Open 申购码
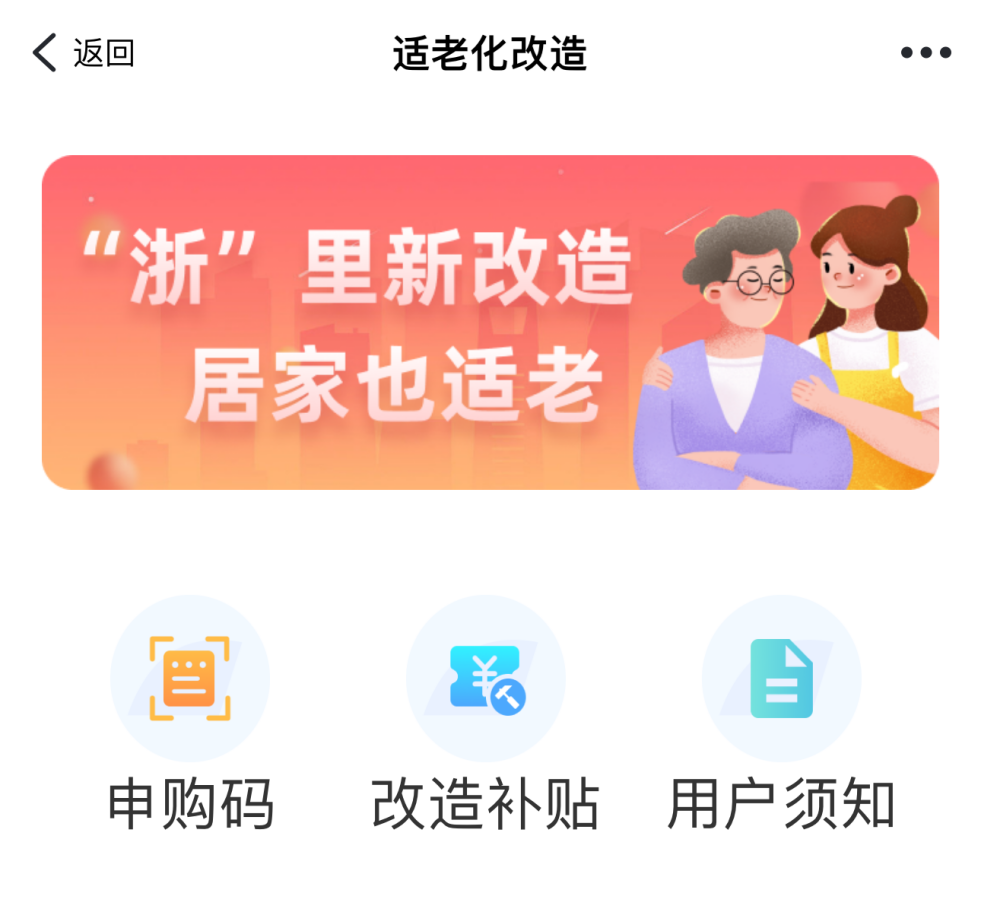 190,679
